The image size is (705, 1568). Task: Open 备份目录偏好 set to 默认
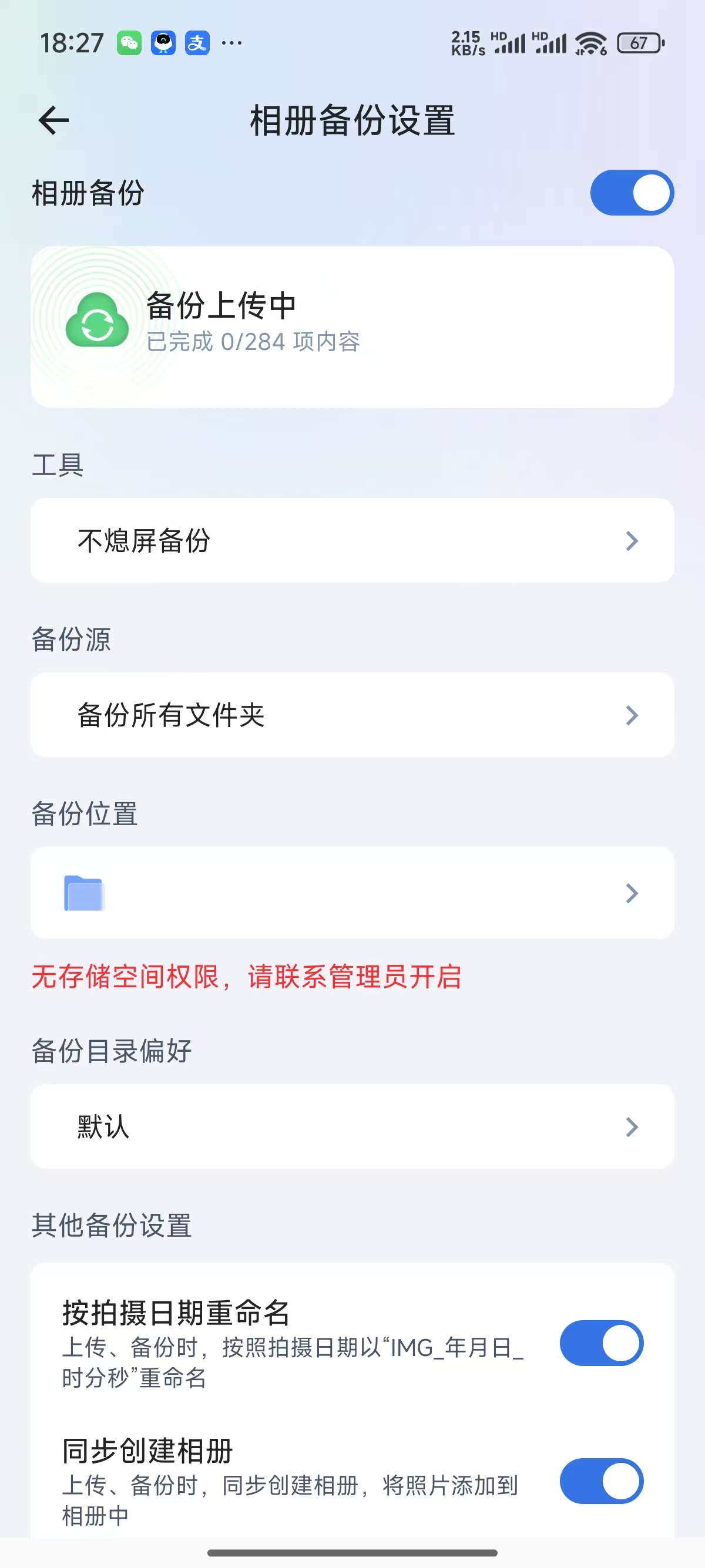click(352, 1126)
